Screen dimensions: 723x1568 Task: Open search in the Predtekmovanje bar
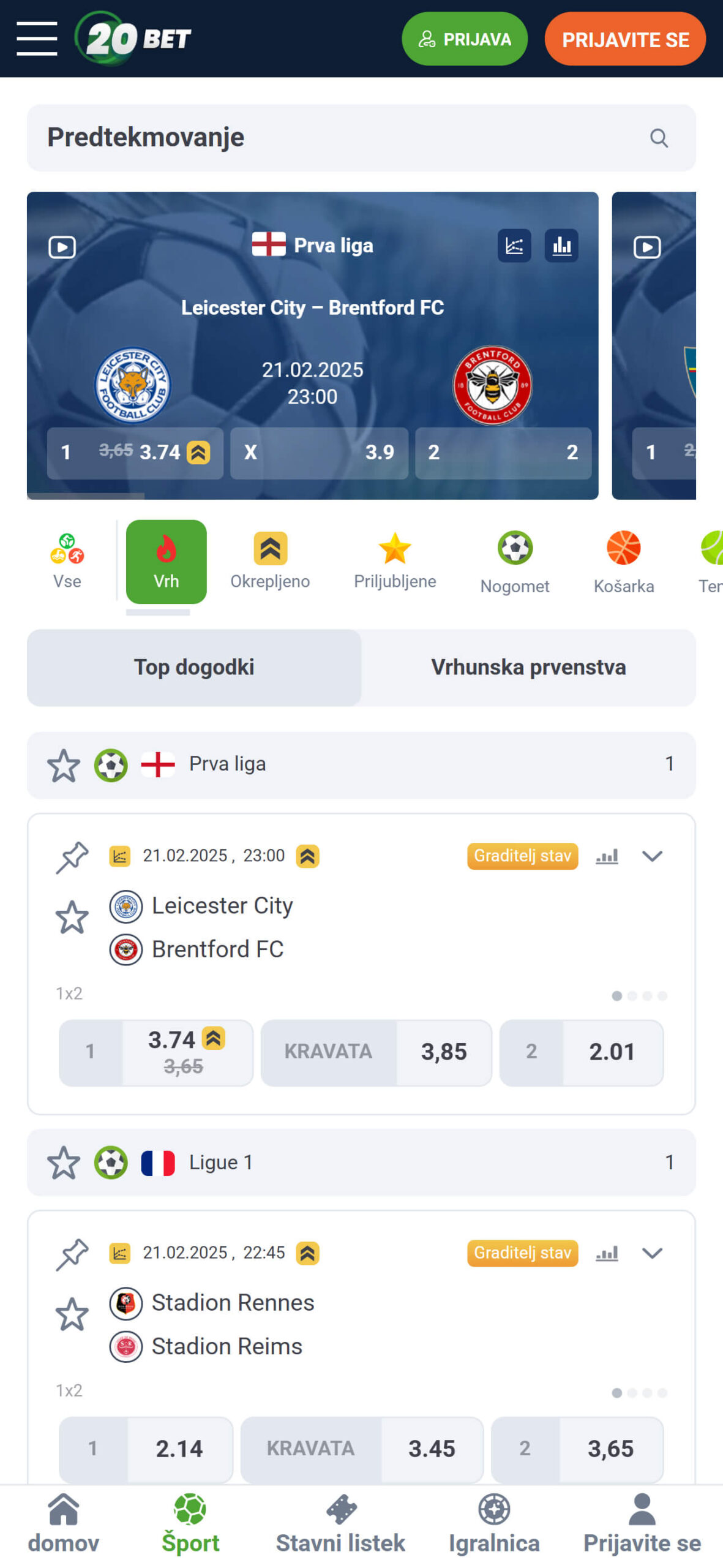point(659,138)
